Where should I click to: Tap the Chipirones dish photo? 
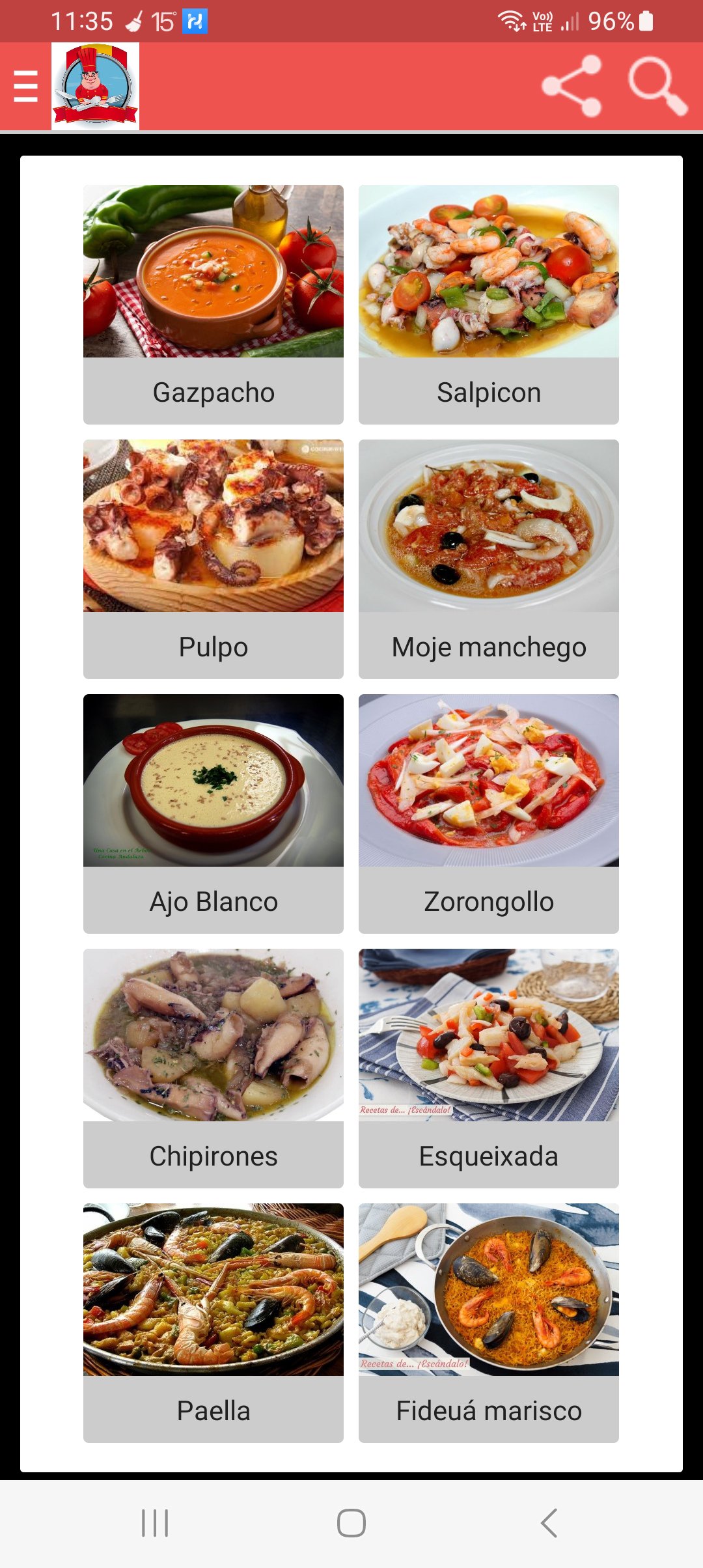click(x=213, y=1035)
